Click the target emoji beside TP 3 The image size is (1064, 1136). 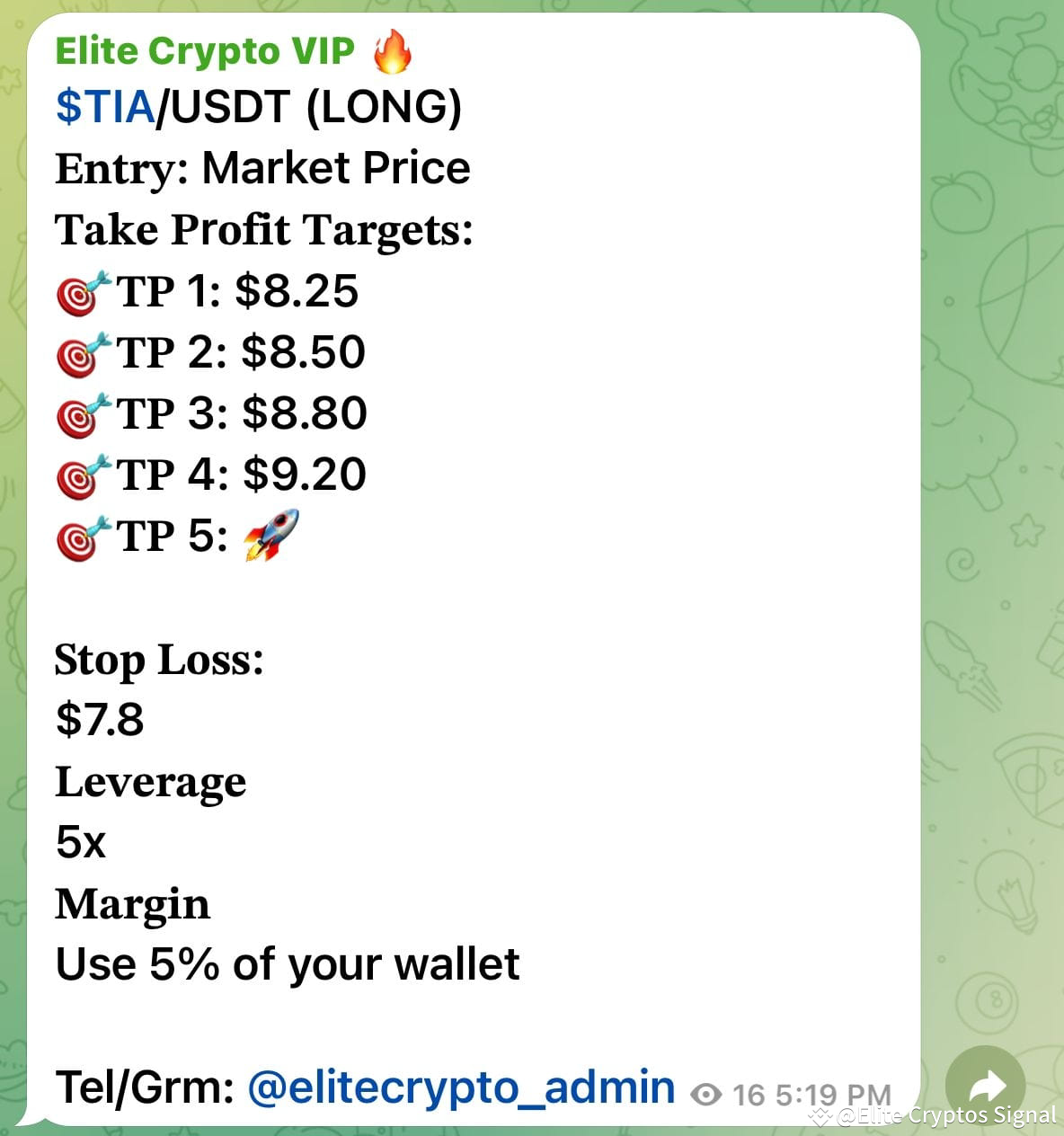coord(79,413)
